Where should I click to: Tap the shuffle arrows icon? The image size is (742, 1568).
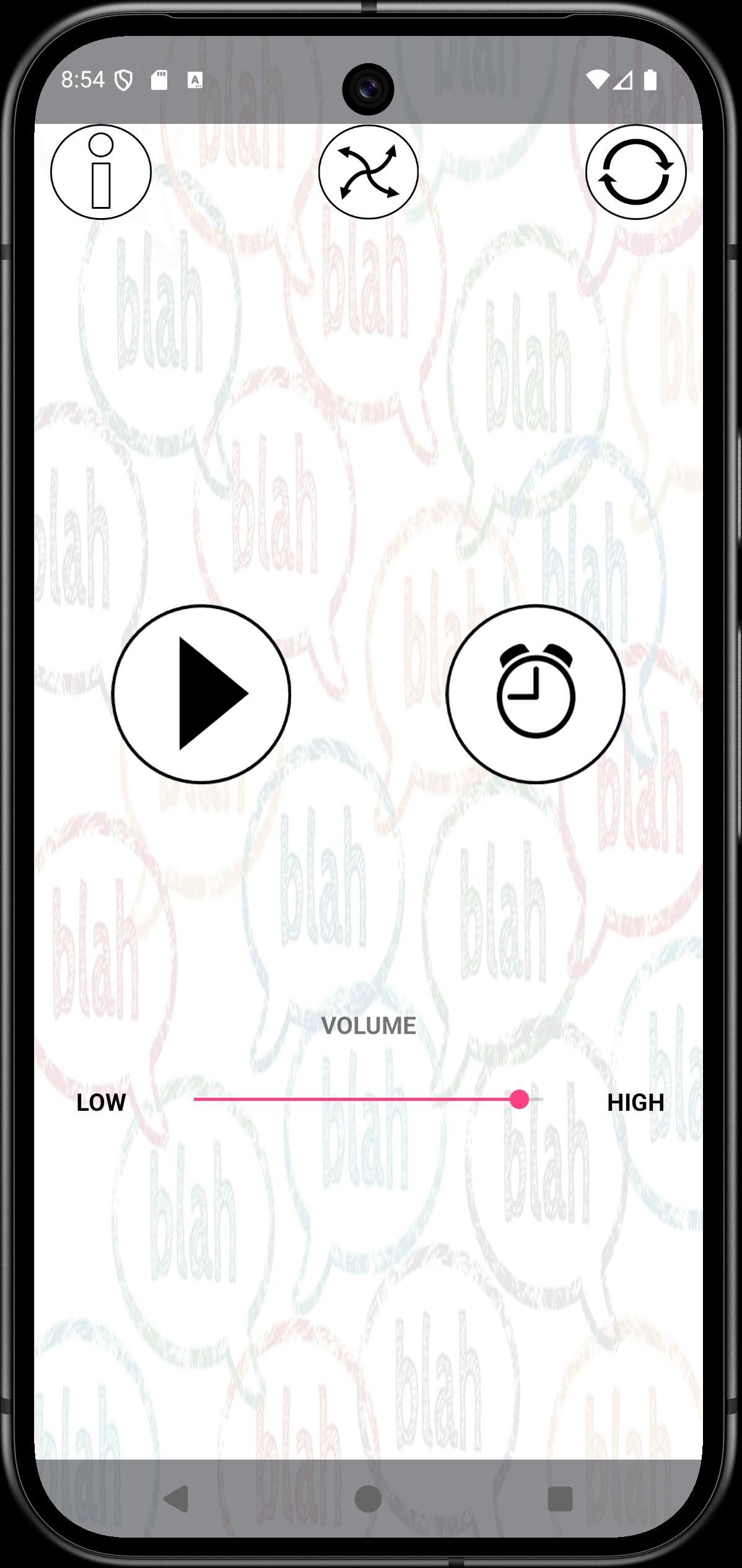pyautogui.click(x=369, y=172)
